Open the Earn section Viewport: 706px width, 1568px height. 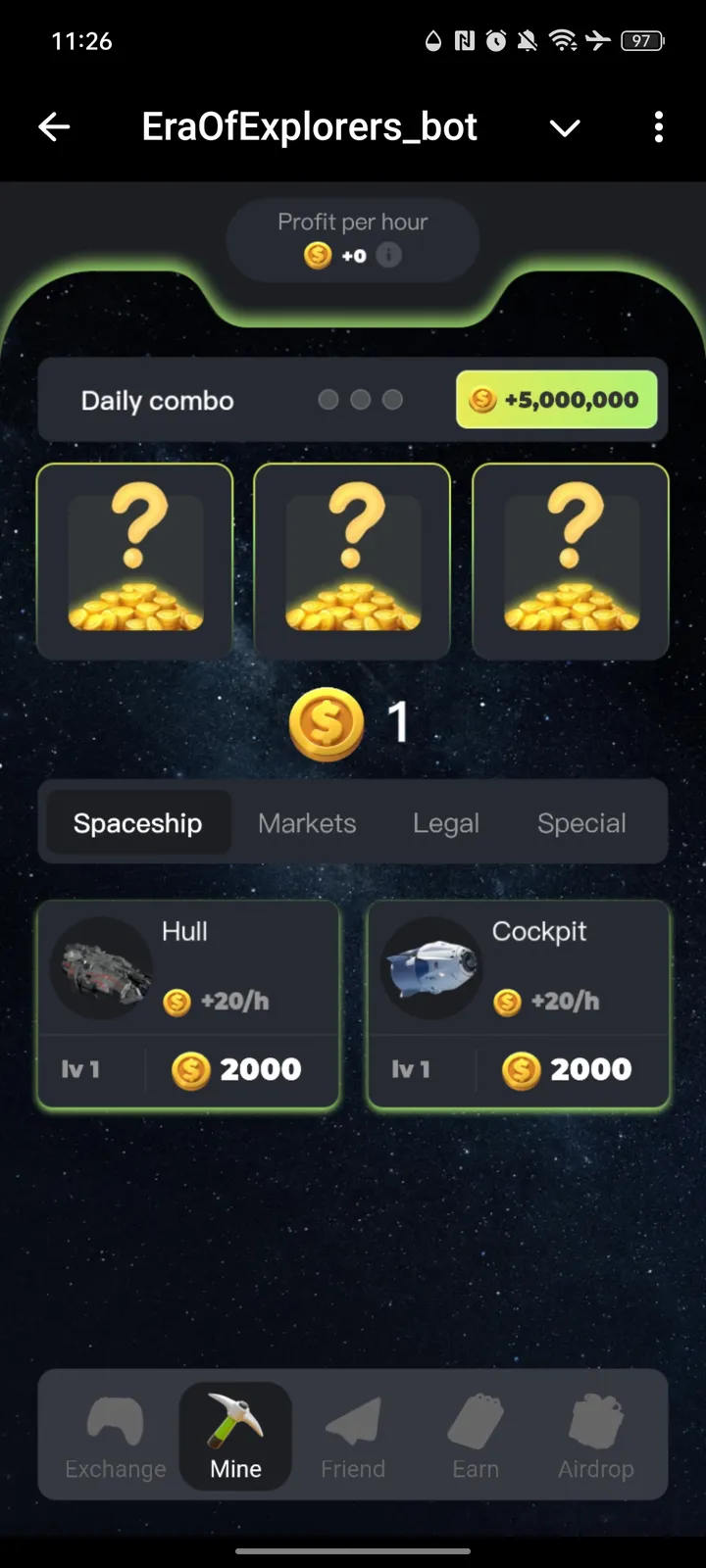(476, 1438)
